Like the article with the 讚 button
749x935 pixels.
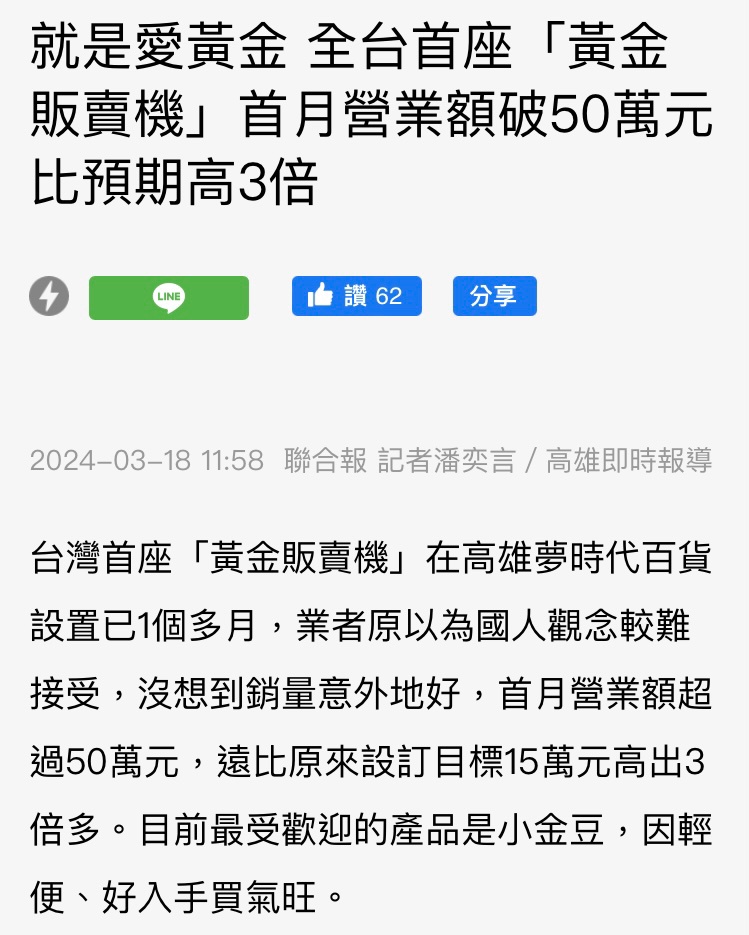pos(356,296)
